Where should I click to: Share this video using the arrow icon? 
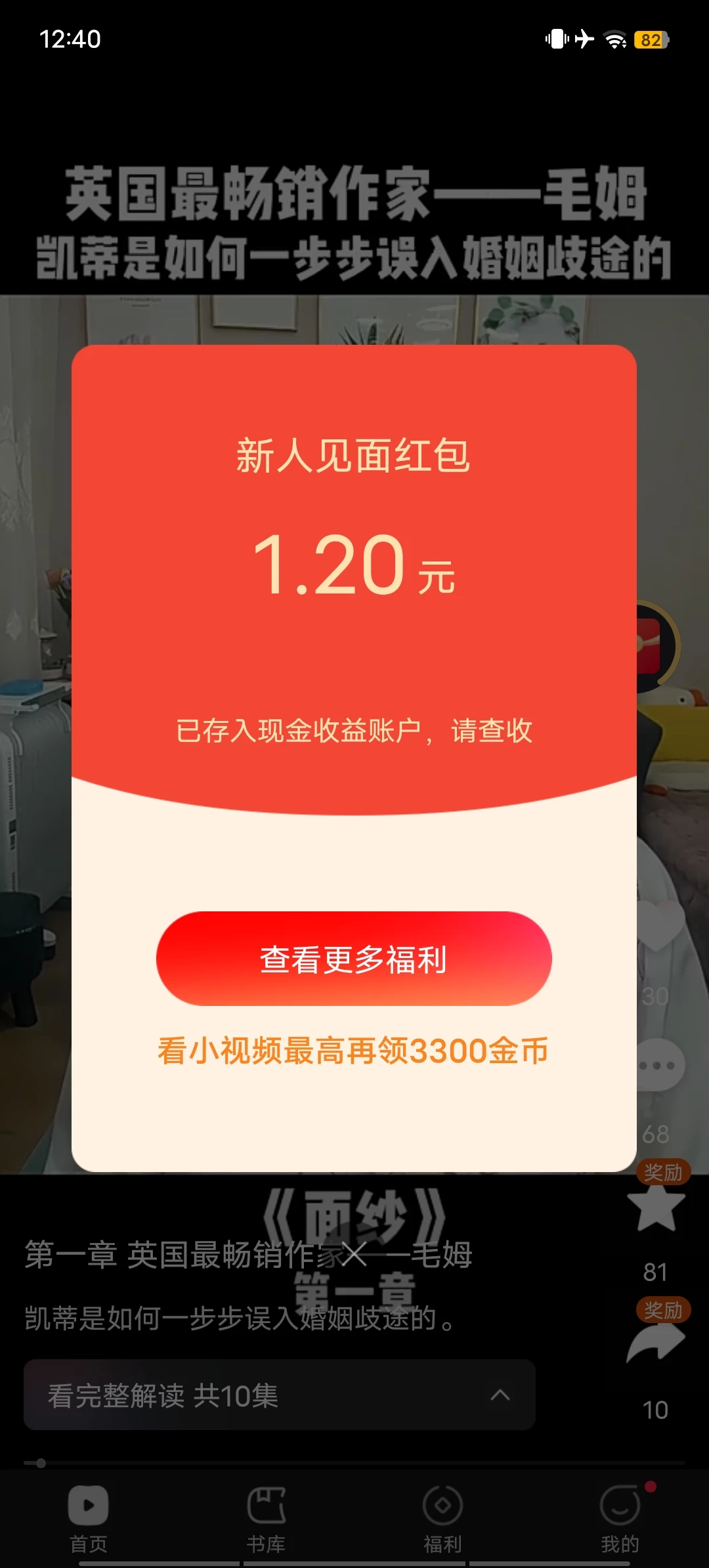tap(656, 1343)
